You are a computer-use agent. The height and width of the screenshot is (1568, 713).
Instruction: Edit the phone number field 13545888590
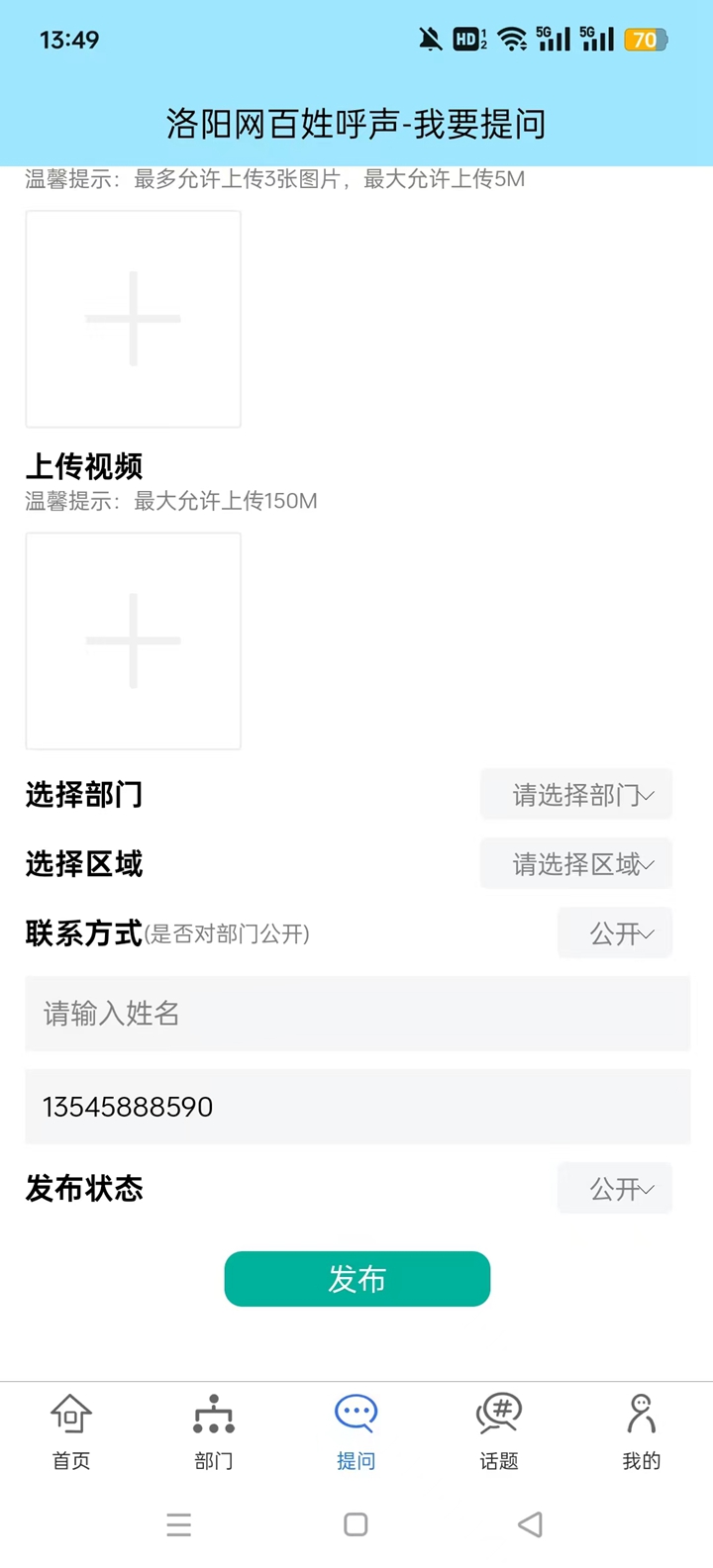click(x=357, y=1107)
